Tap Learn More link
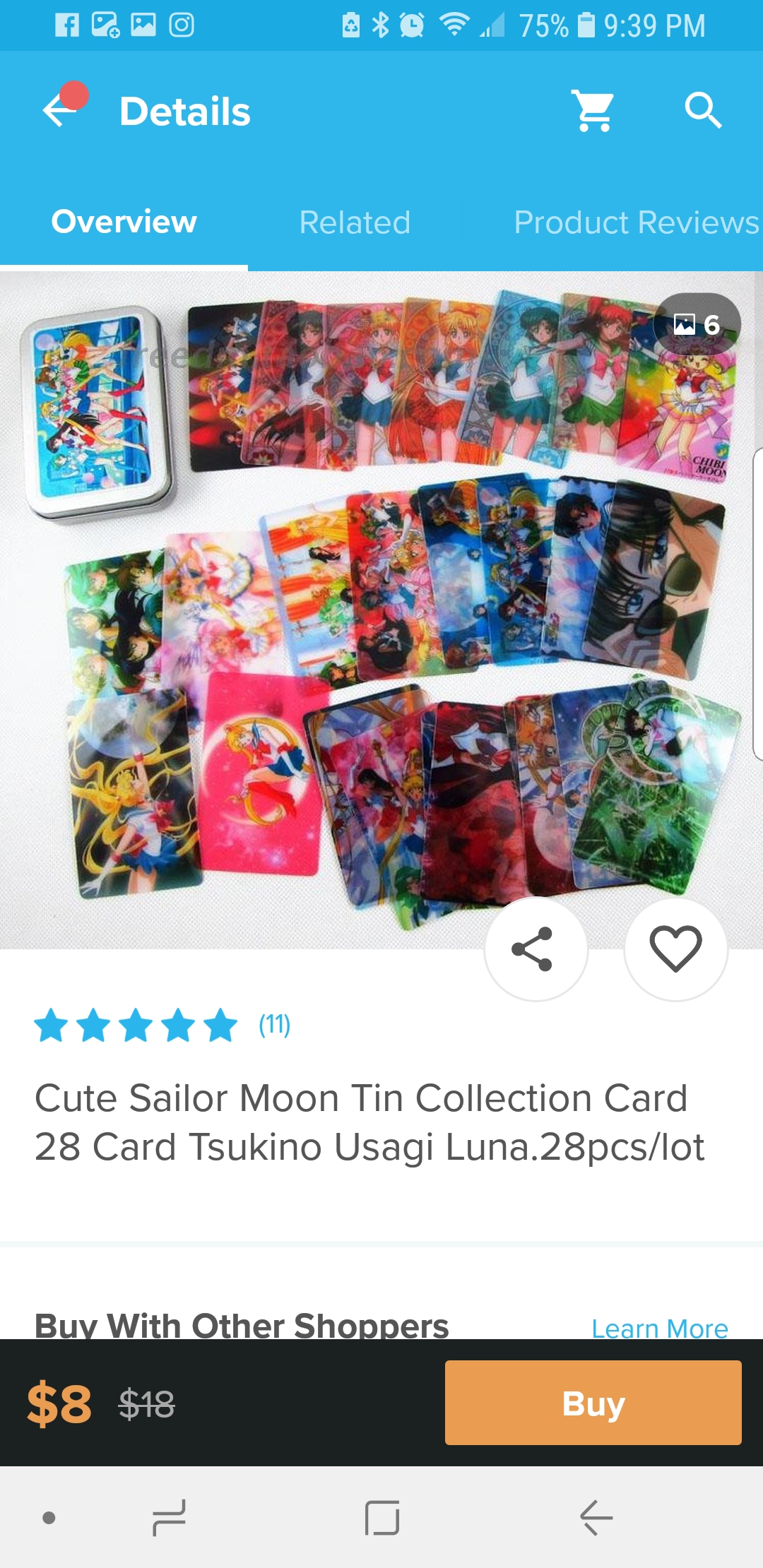This screenshot has width=763, height=1568. 660,1328
